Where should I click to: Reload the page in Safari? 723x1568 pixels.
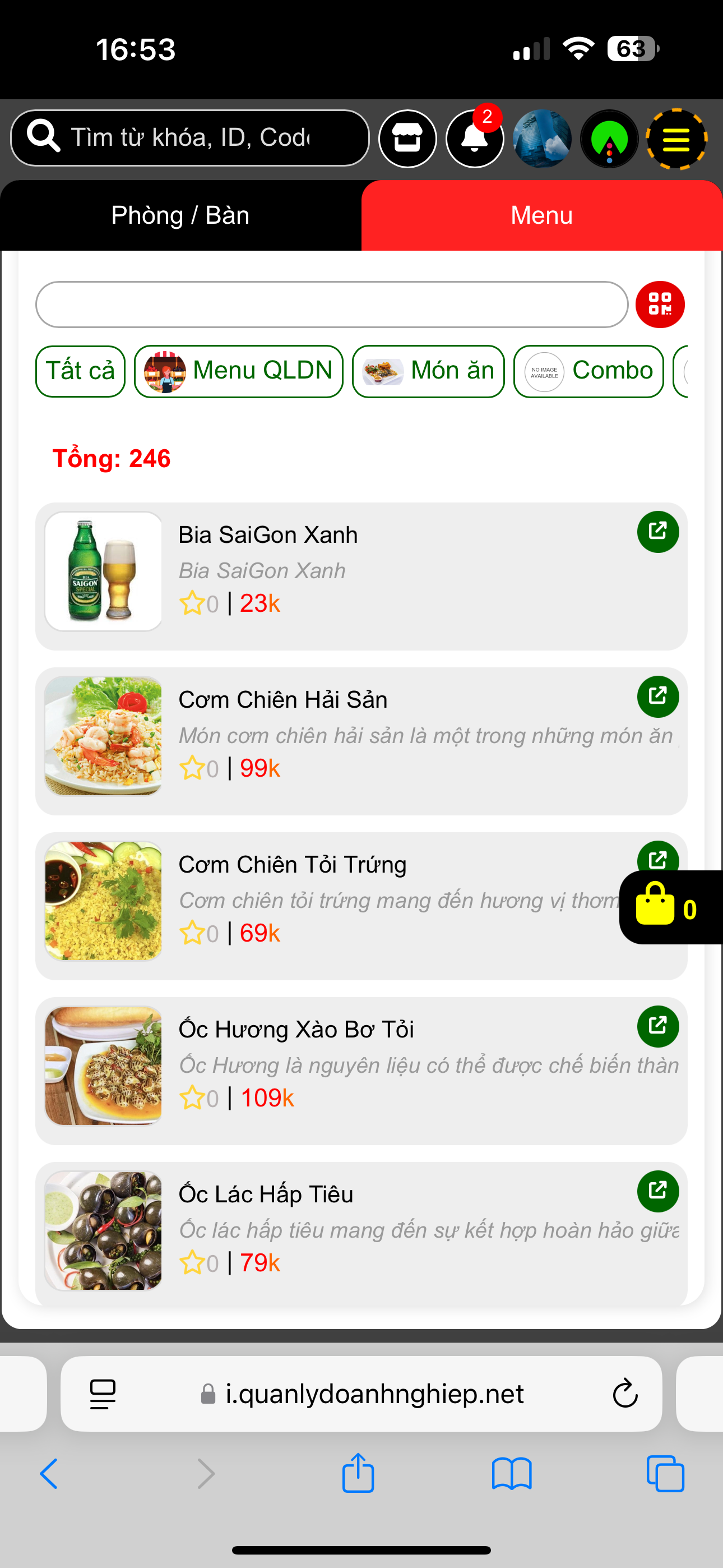pos(624,1393)
